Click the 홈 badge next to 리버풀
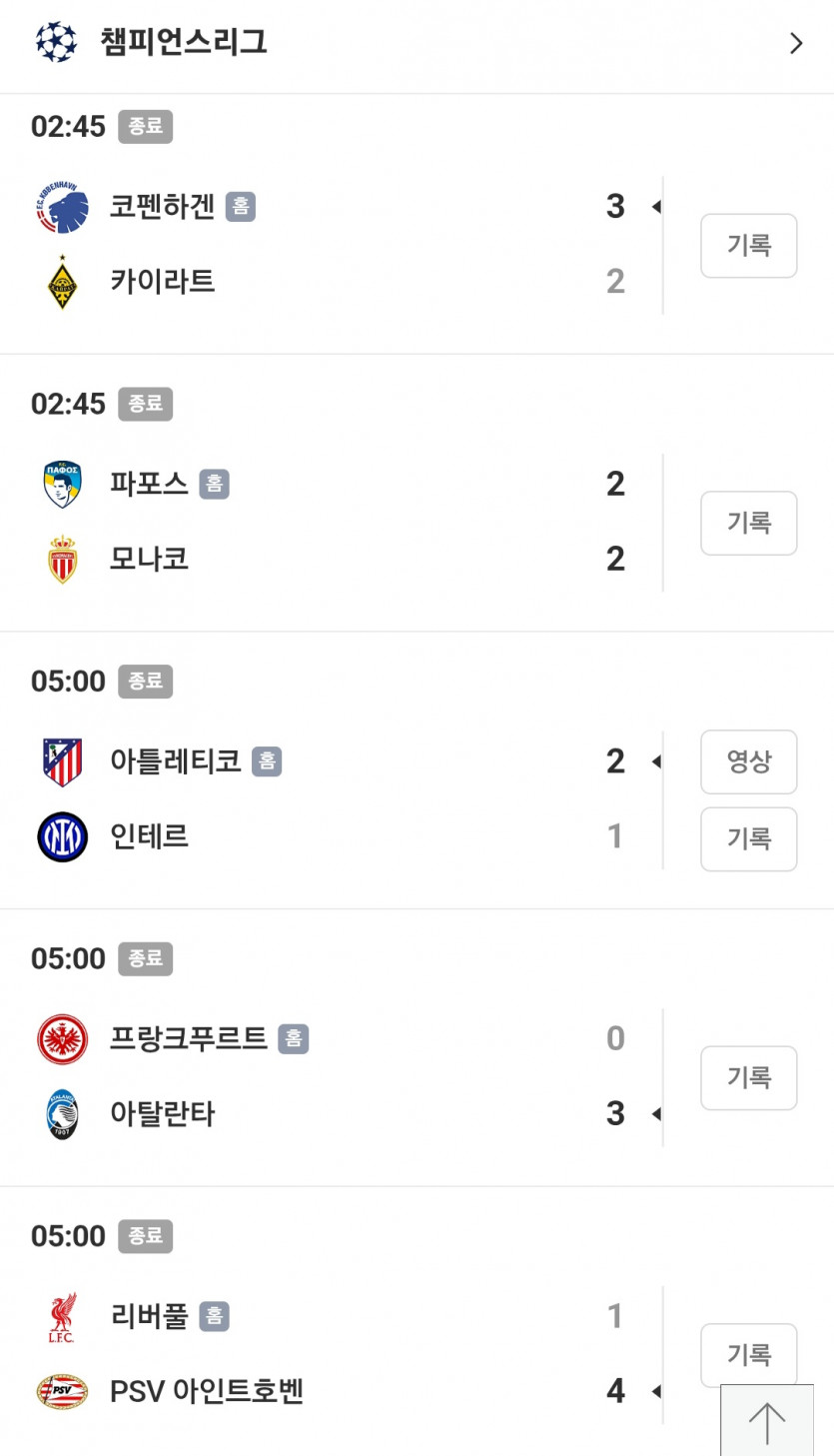Screen dimensions: 834x1456 coord(216,1316)
